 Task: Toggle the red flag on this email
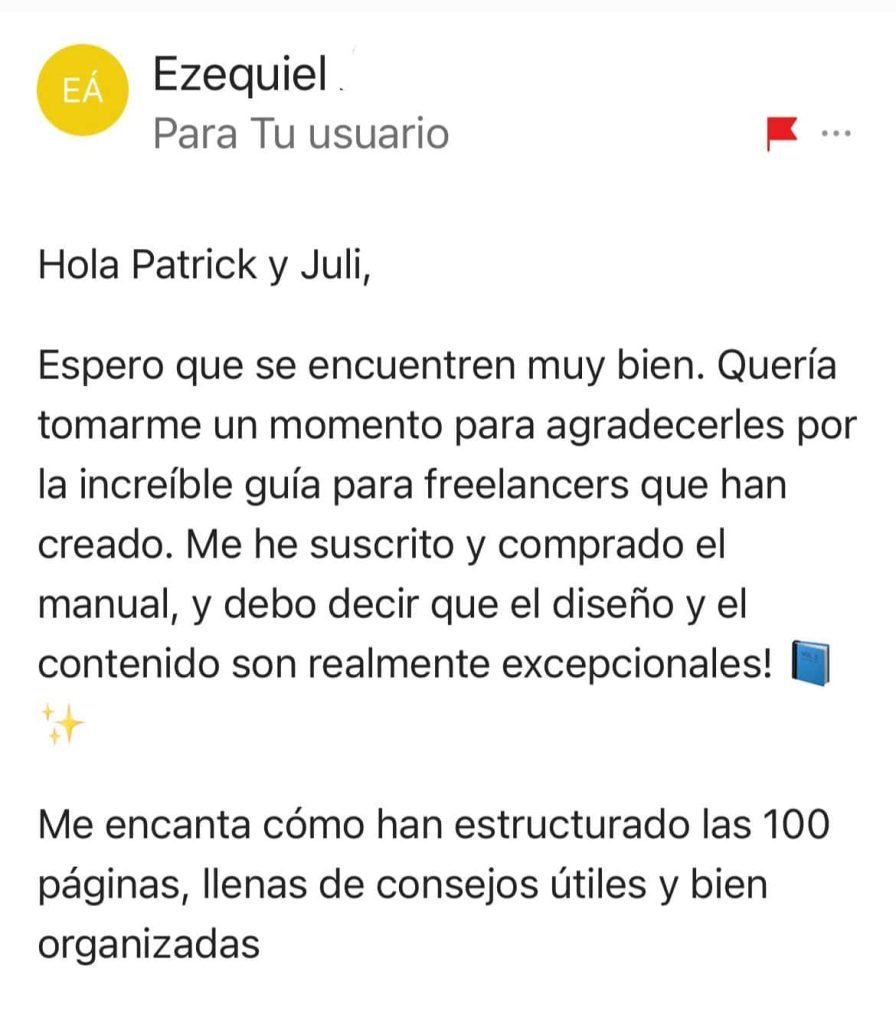pos(781,132)
